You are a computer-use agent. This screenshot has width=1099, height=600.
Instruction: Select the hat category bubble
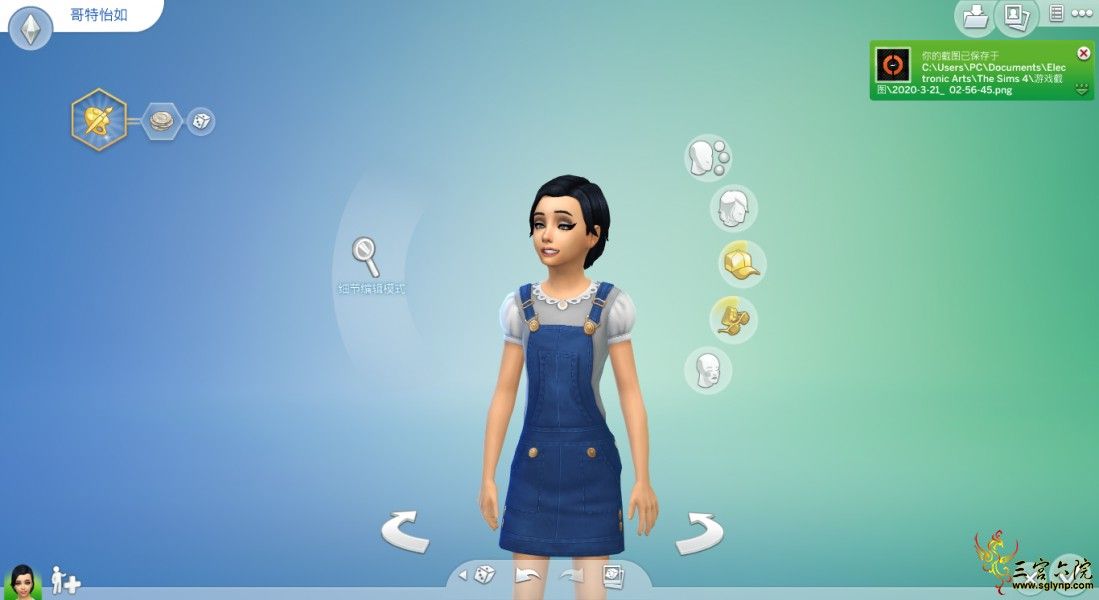click(x=741, y=263)
